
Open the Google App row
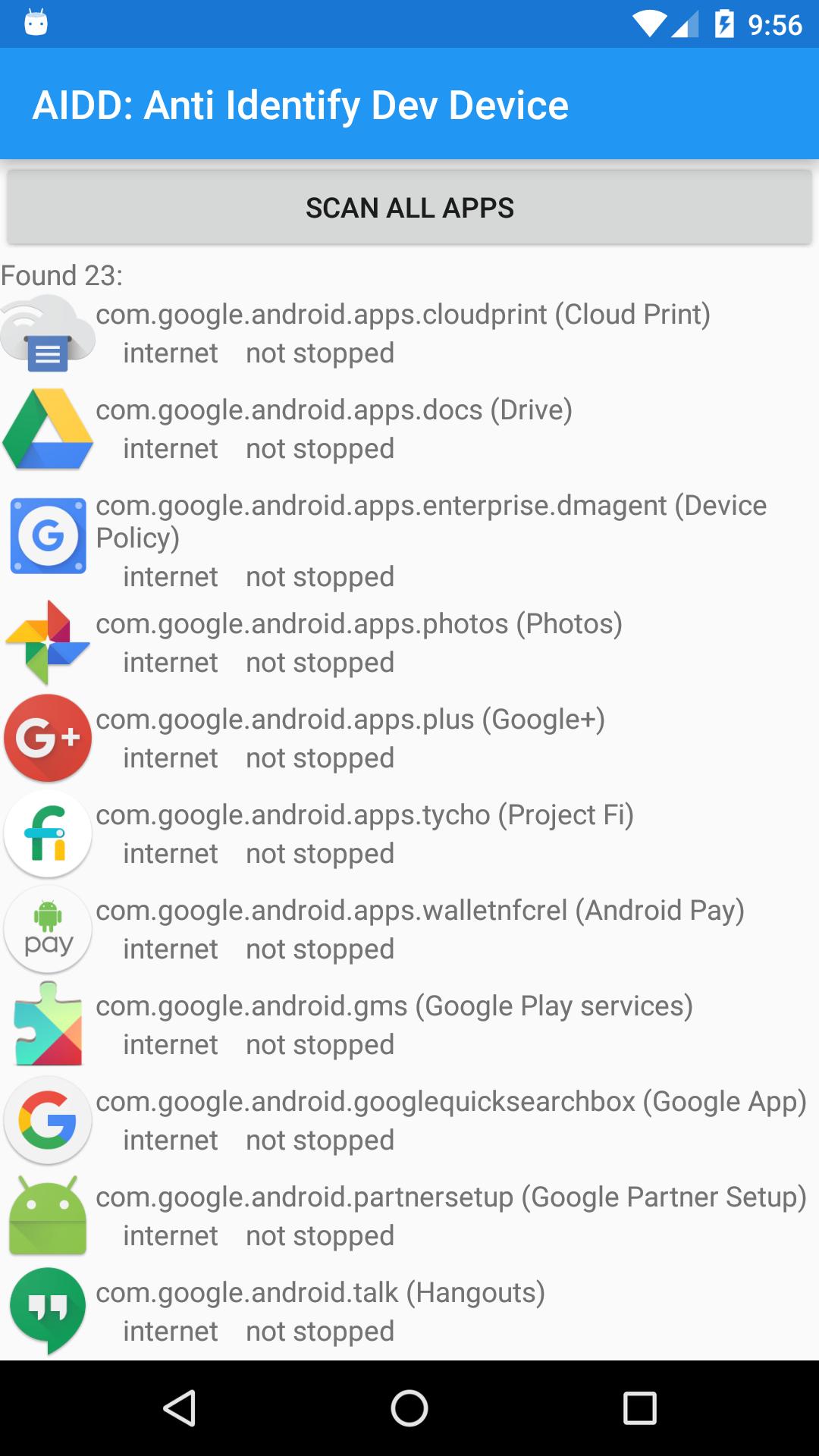tap(409, 1121)
